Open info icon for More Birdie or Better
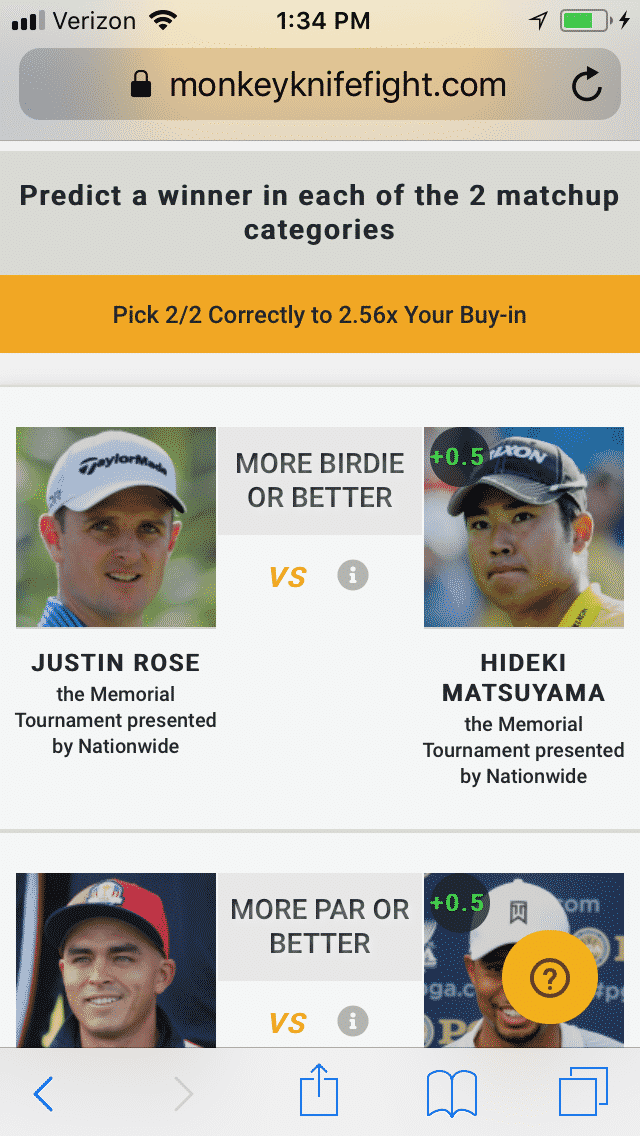This screenshot has height=1136, width=640. pos(352,576)
